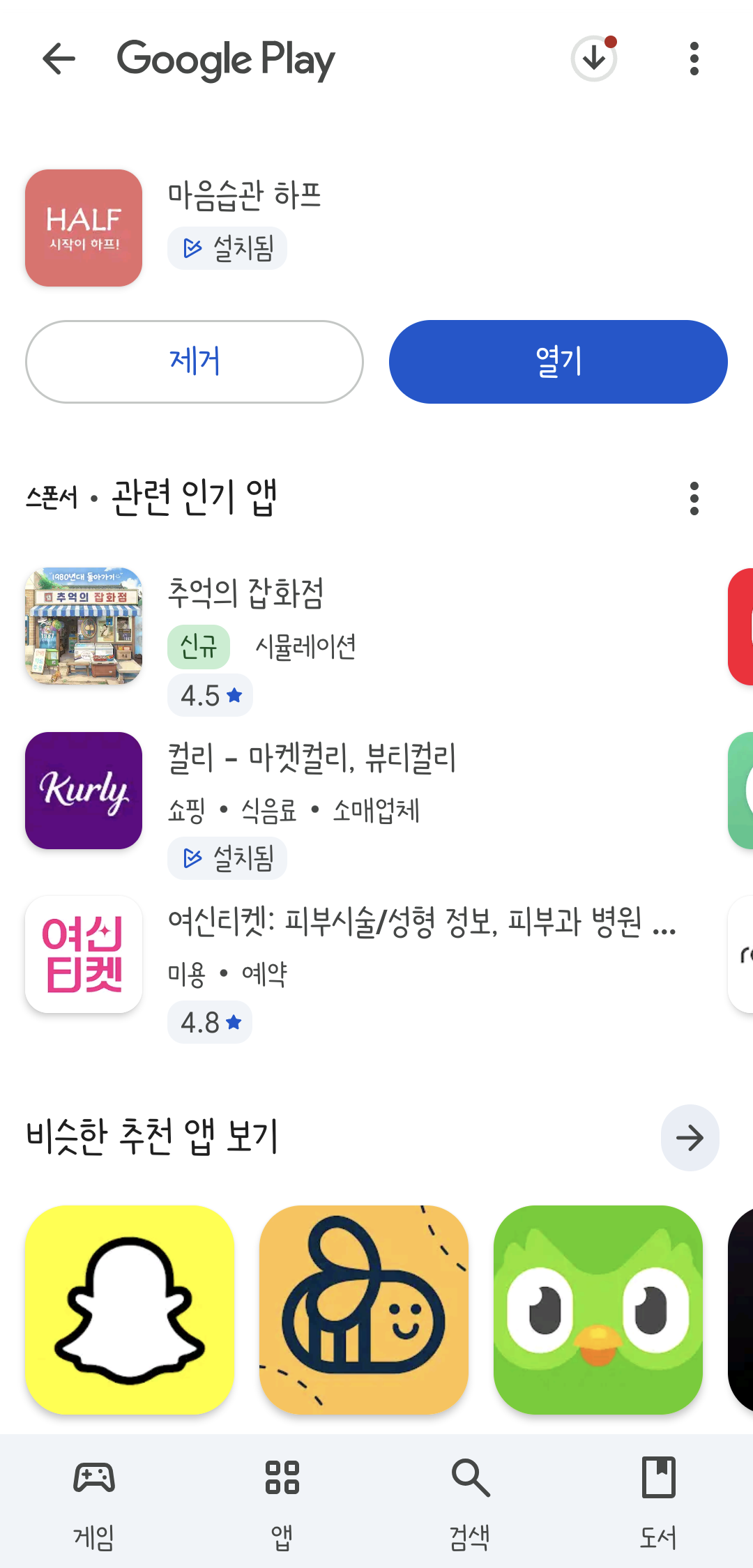Tap 열기 to open 마음습관 하프

click(558, 362)
